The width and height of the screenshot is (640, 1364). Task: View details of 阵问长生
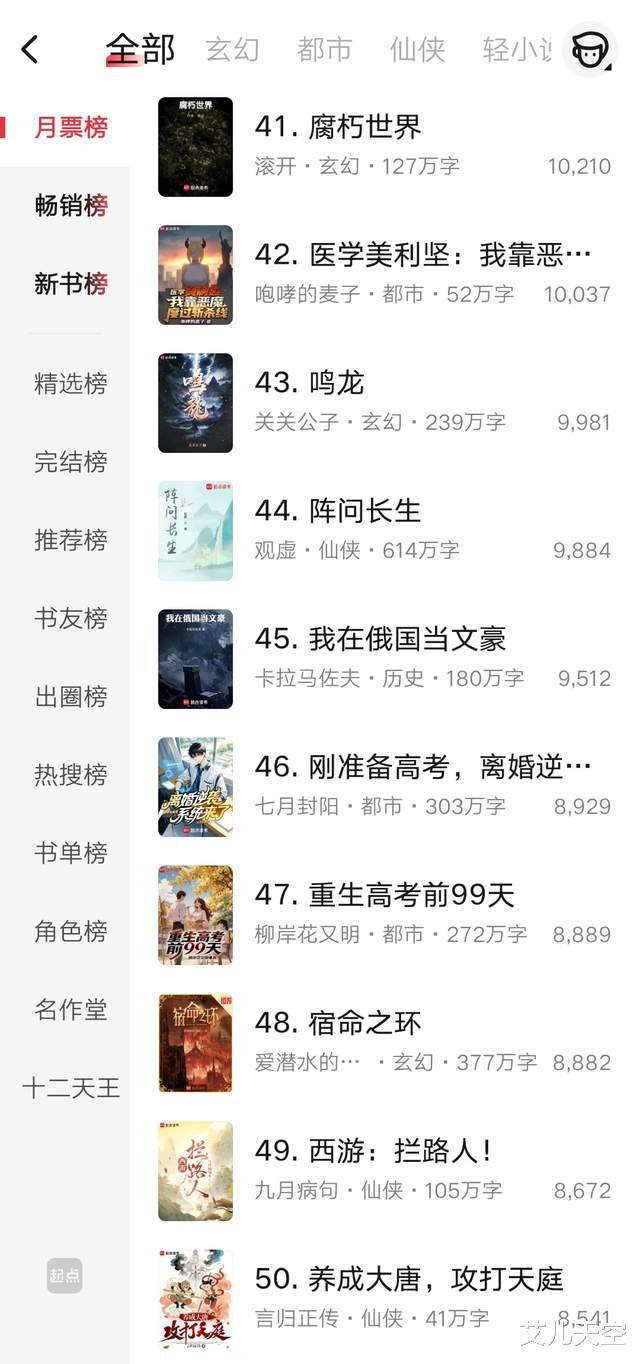tap(338, 512)
